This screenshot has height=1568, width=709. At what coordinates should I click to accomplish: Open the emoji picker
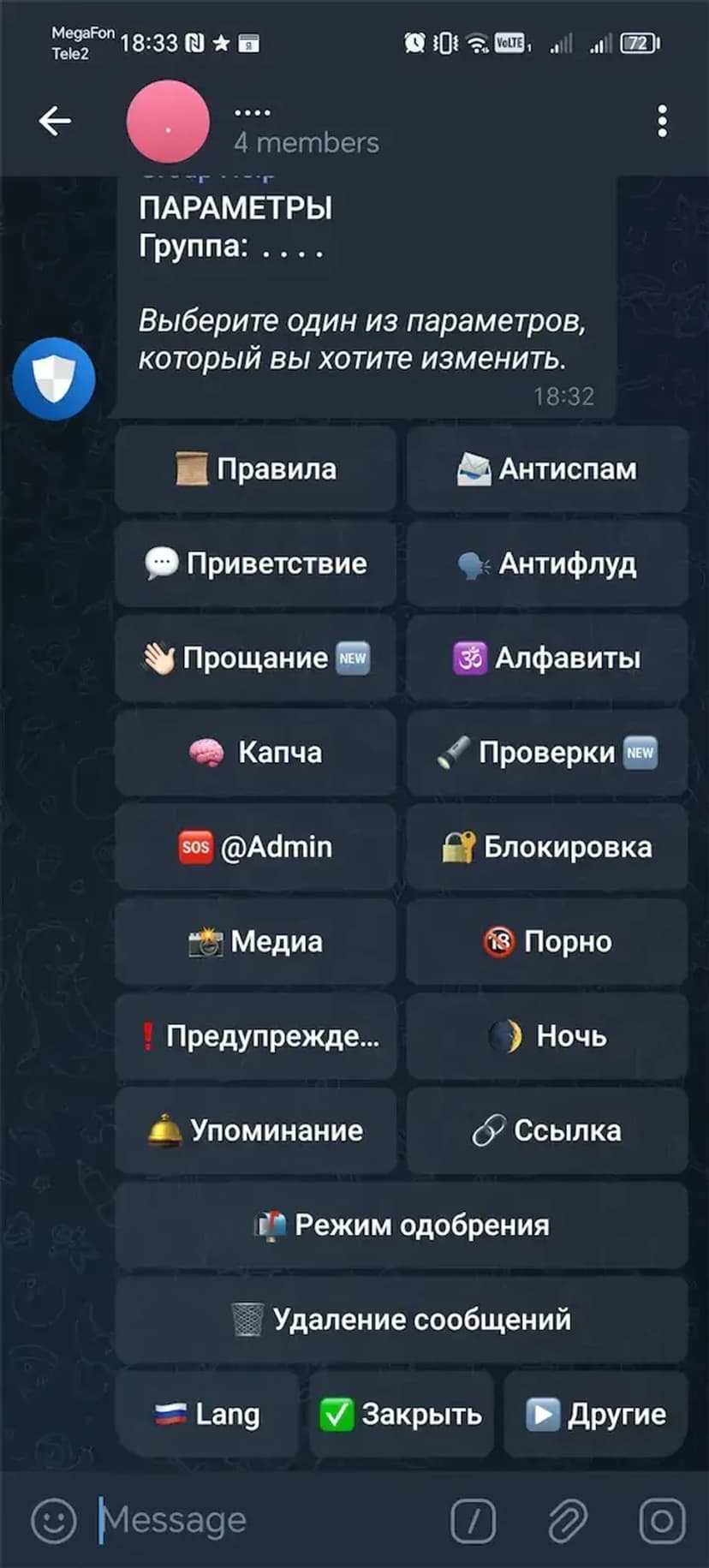[x=53, y=1520]
